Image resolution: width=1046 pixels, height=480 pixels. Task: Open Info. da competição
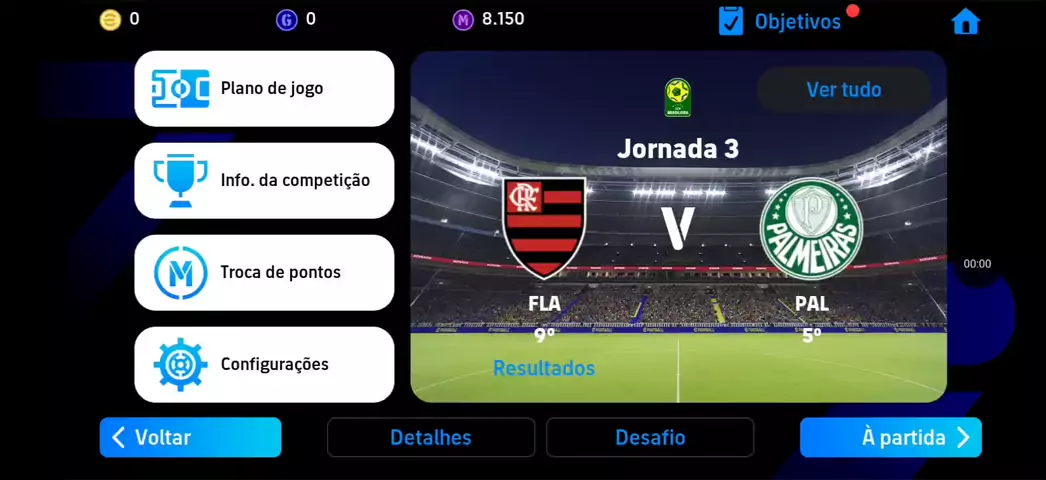(x=264, y=181)
